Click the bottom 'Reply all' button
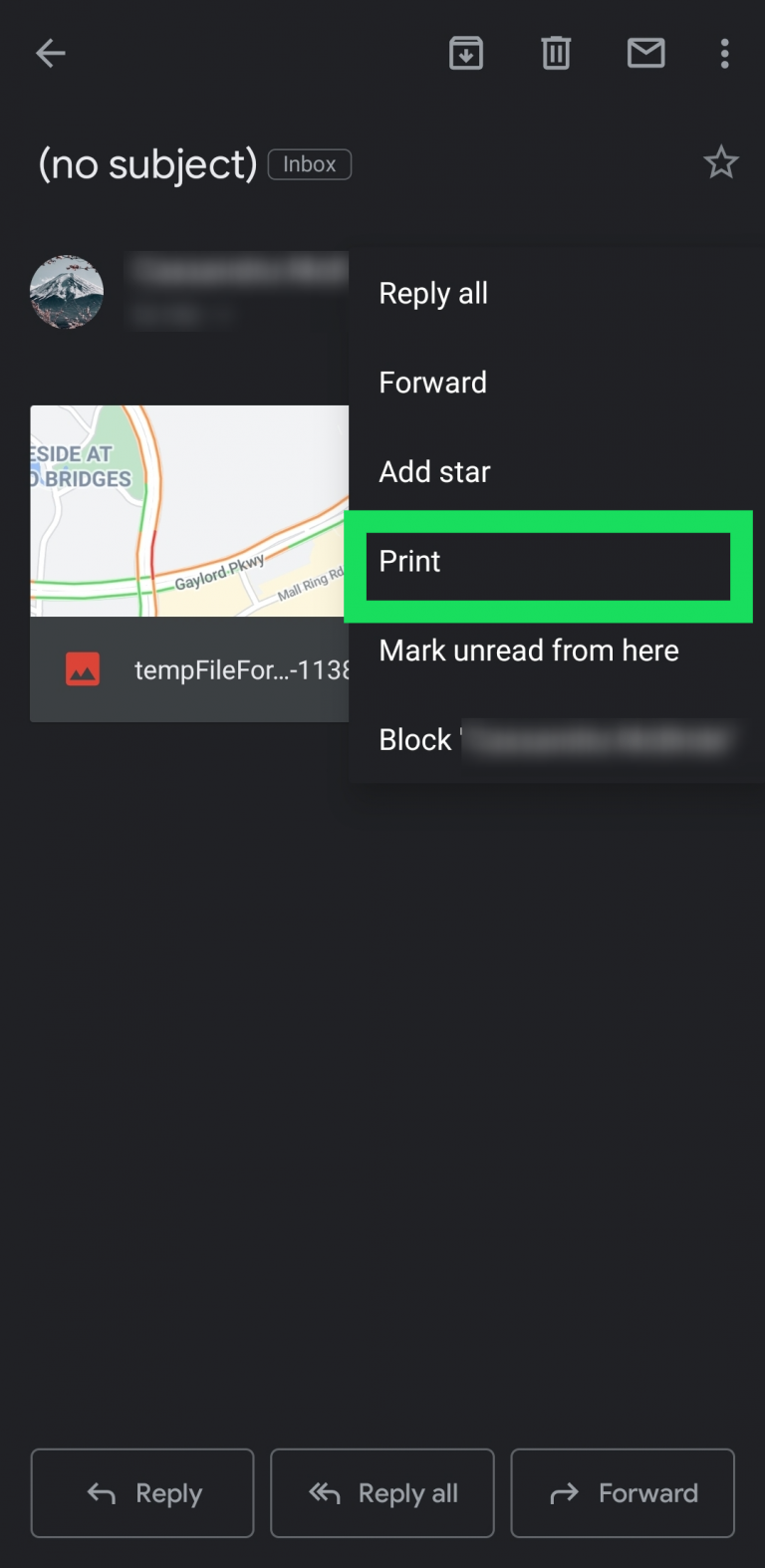 click(x=382, y=1493)
